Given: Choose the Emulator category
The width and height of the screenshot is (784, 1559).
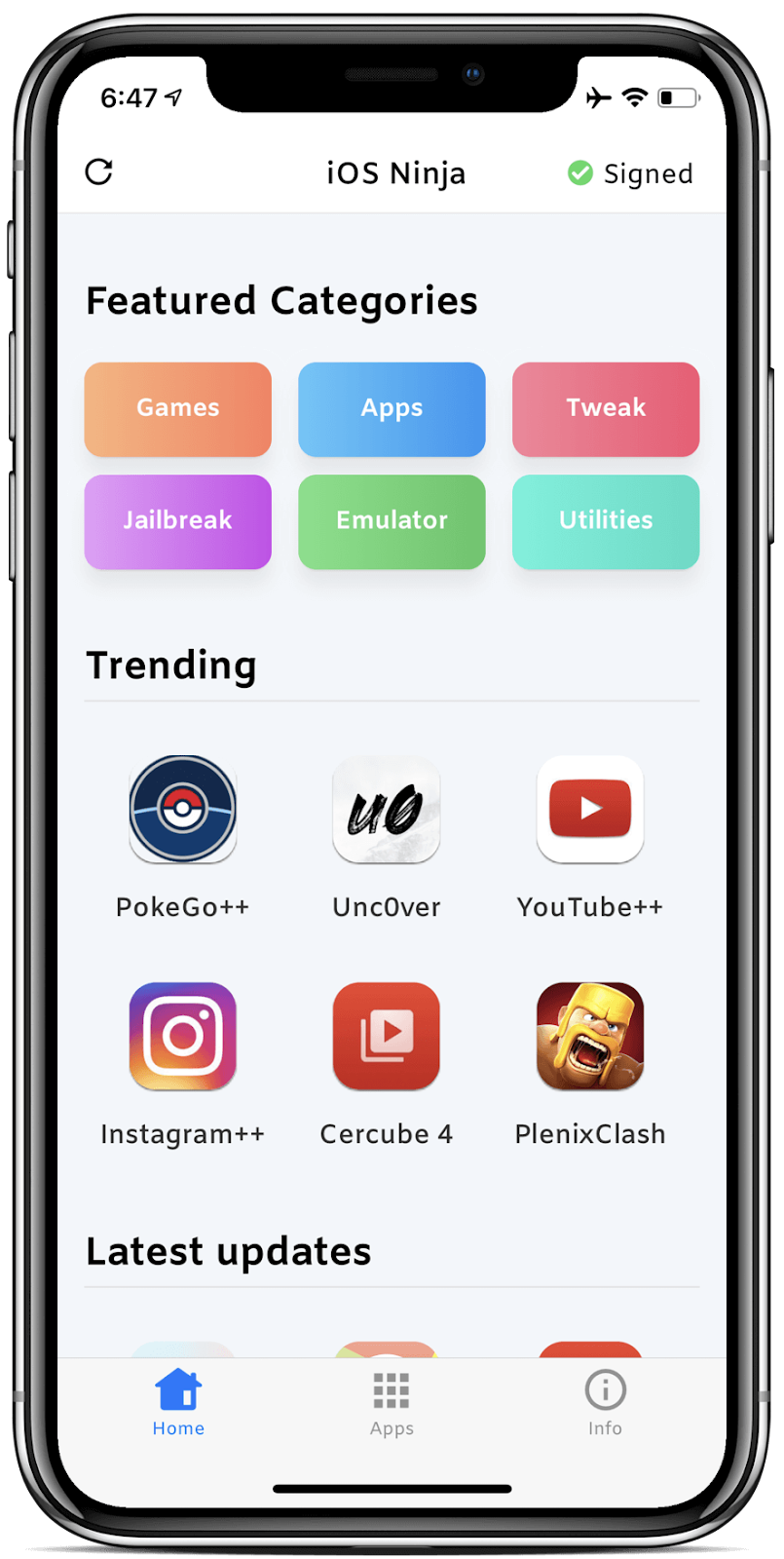Looking at the screenshot, I should click(392, 521).
